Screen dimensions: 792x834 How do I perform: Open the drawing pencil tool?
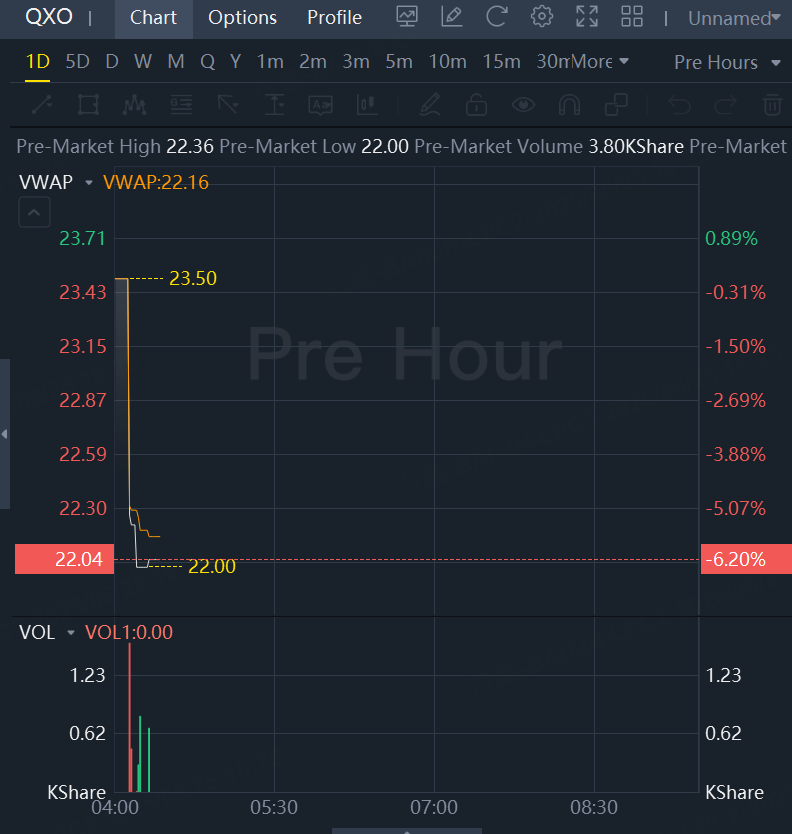point(451,17)
